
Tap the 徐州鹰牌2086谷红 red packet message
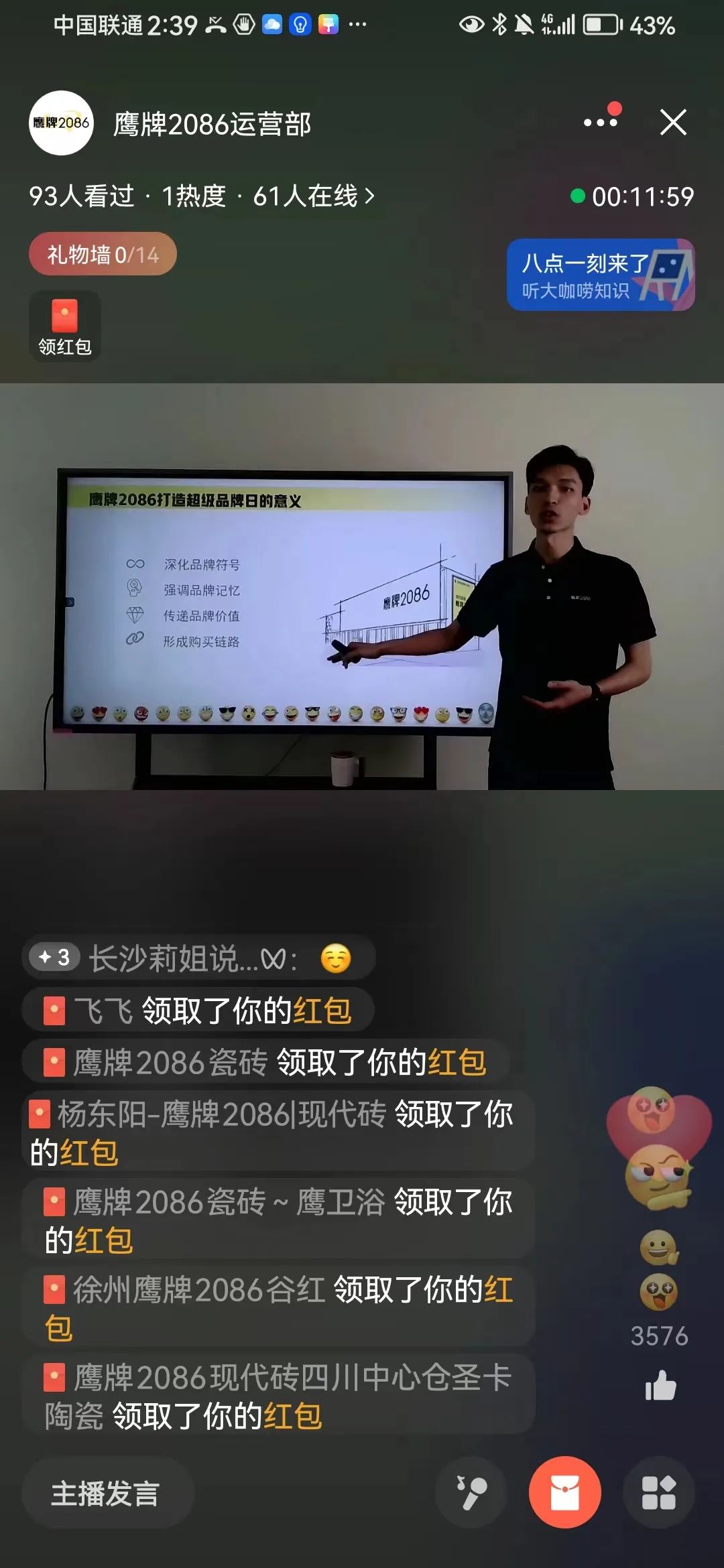[278, 1307]
